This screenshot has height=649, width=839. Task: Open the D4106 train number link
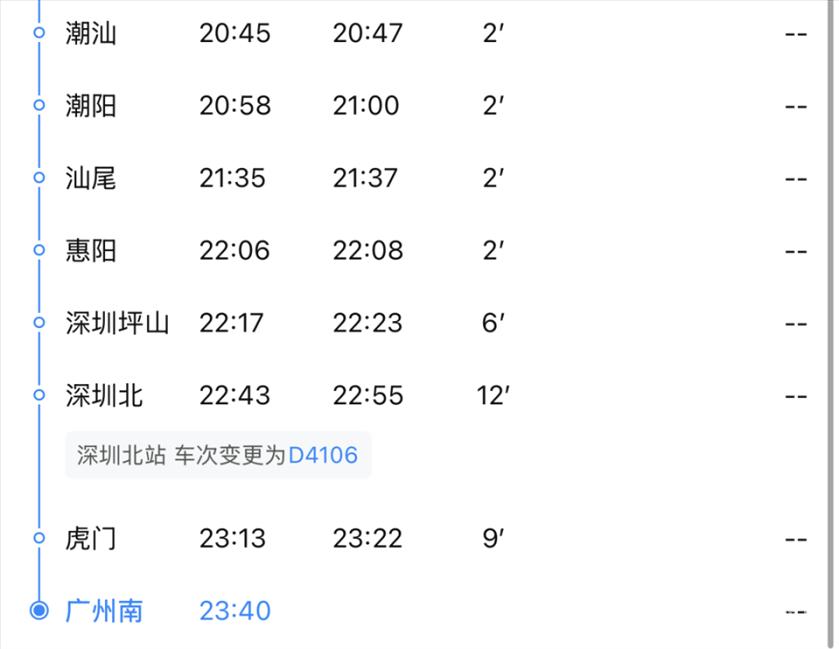(x=322, y=456)
